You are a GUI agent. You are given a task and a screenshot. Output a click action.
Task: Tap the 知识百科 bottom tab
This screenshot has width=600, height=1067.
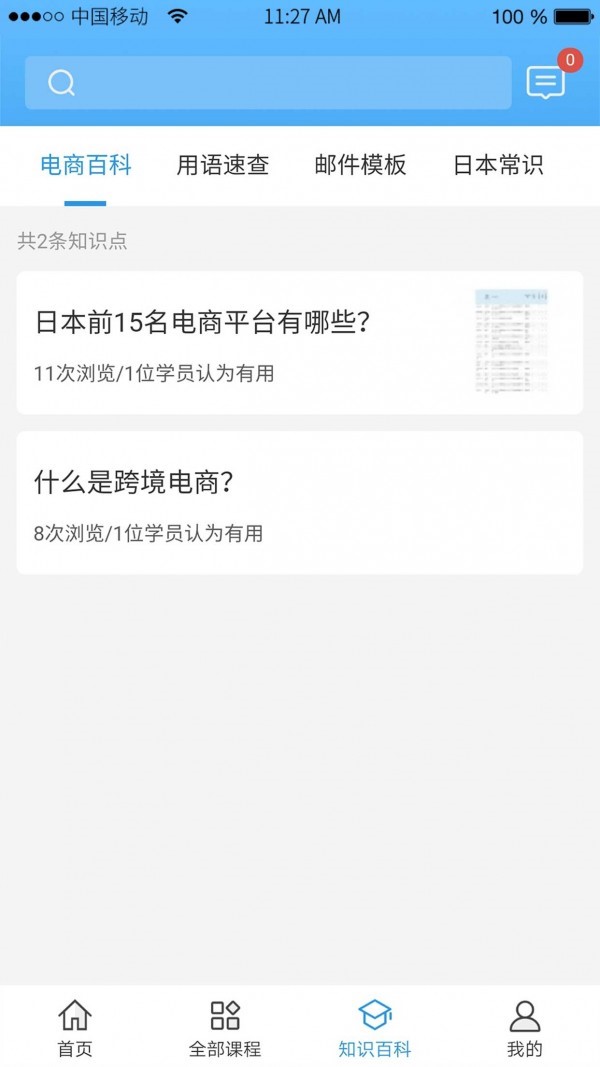click(375, 1028)
